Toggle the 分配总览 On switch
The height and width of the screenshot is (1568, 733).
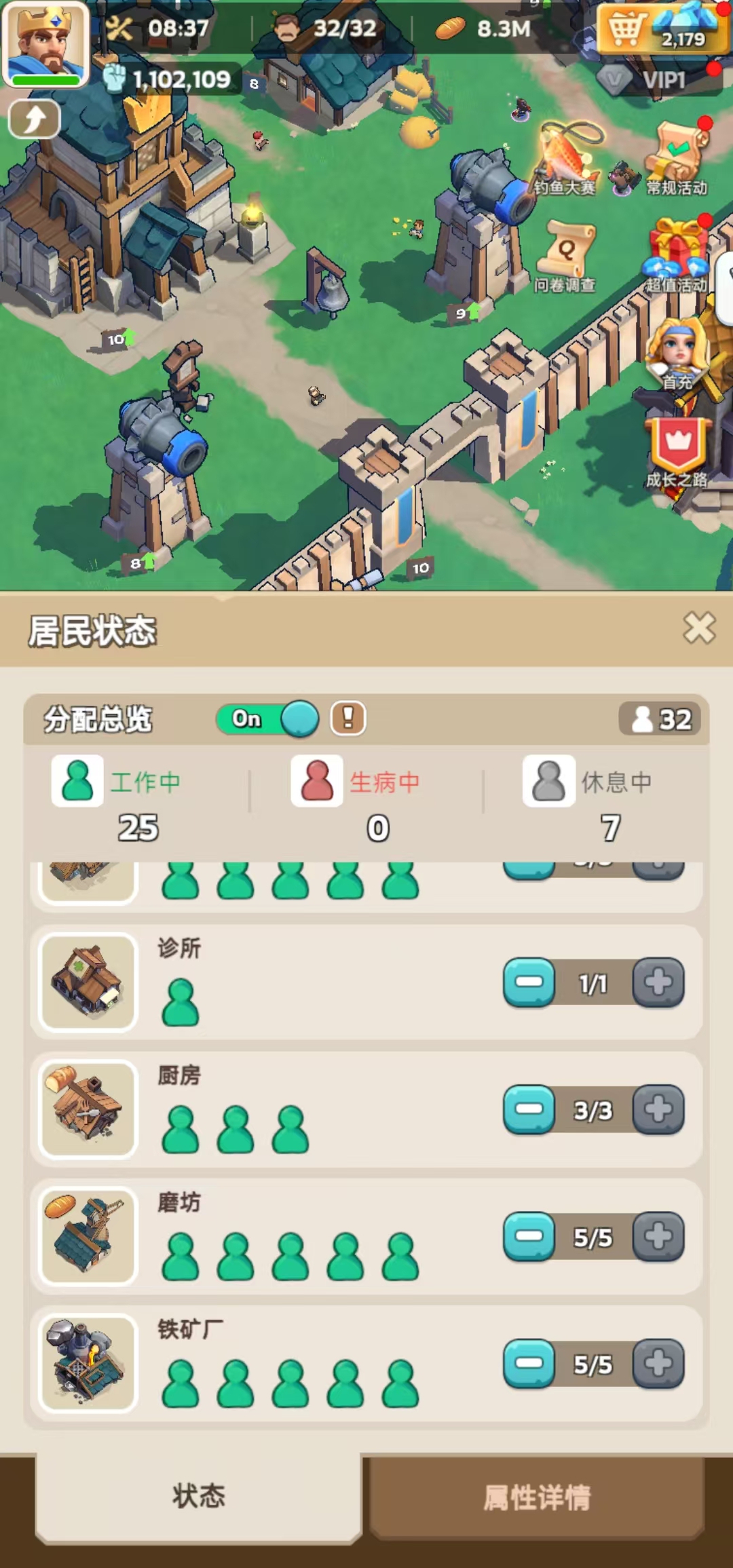[267, 719]
